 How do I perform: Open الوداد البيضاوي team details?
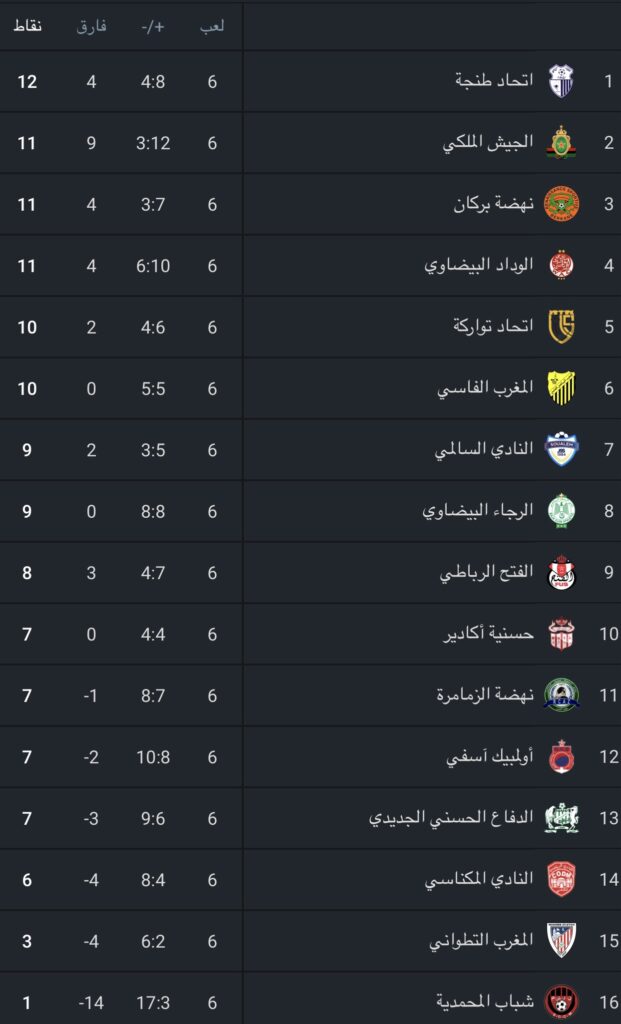pos(310,265)
